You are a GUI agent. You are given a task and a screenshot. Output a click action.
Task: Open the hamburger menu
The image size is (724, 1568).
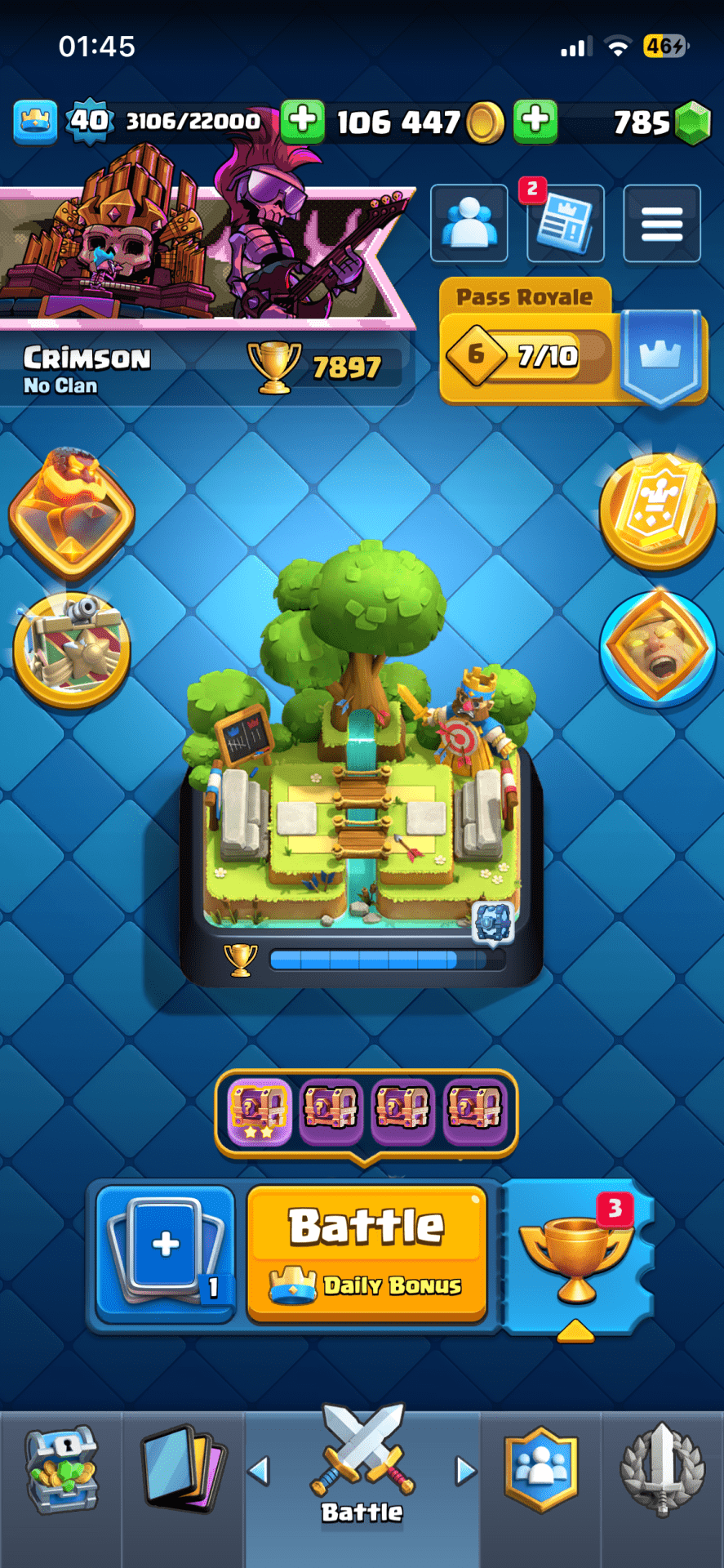tap(661, 223)
